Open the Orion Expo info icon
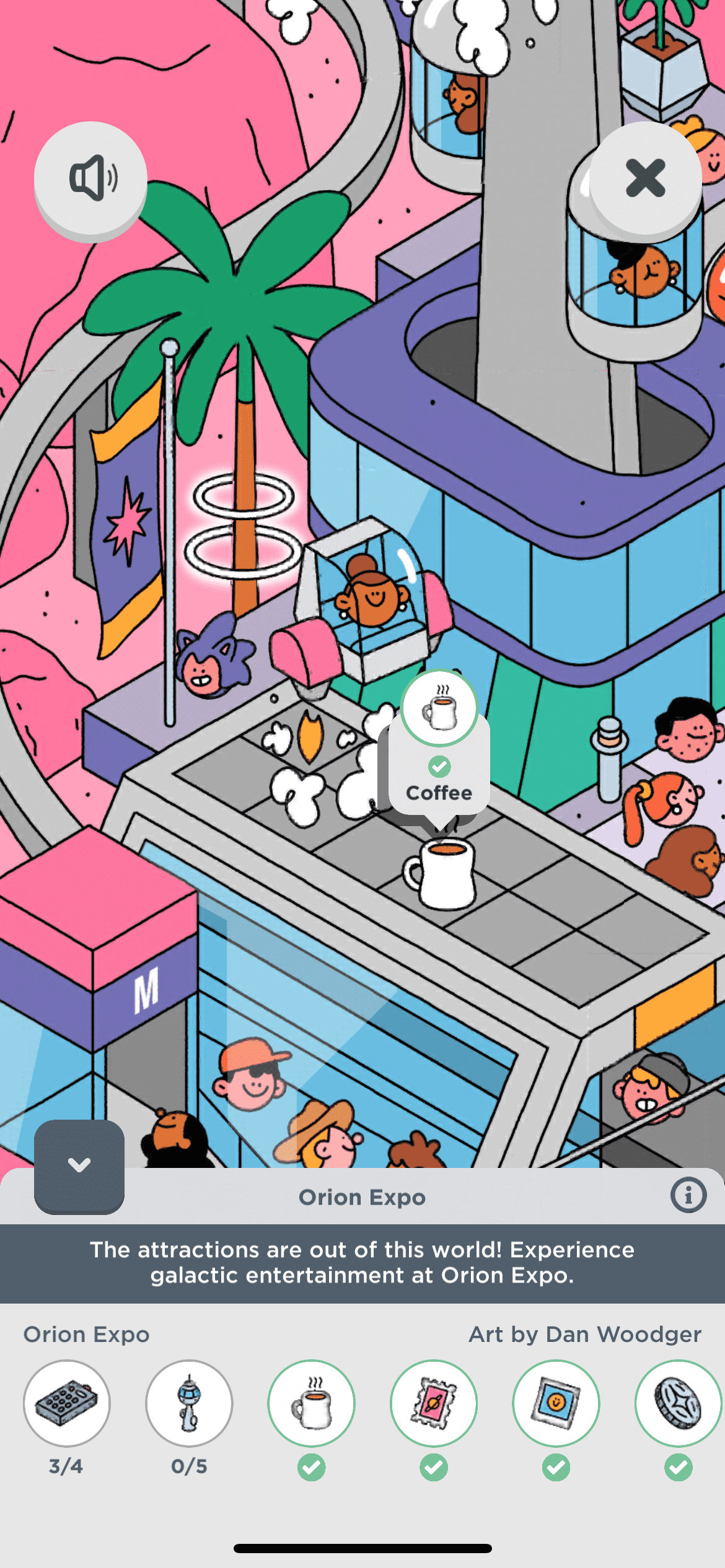Screen dimensions: 725x1568 point(688,1195)
